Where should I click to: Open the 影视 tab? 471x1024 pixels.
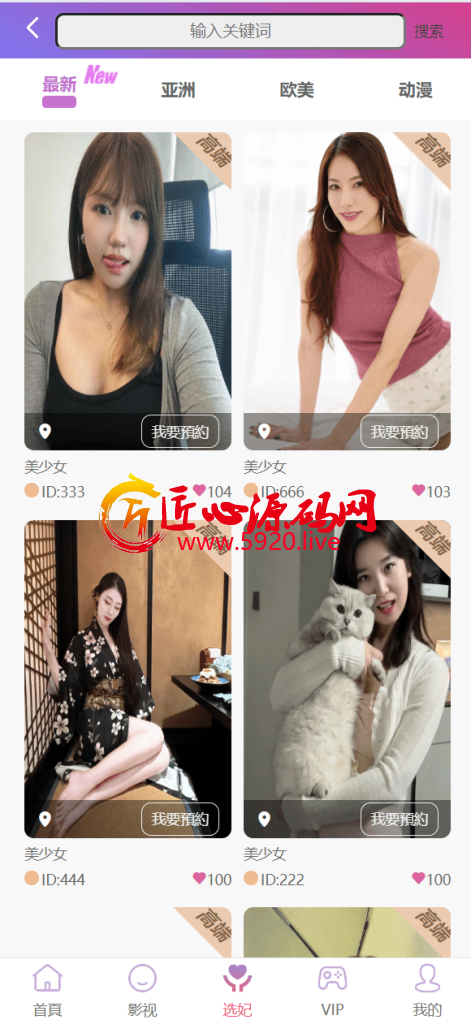point(142,991)
